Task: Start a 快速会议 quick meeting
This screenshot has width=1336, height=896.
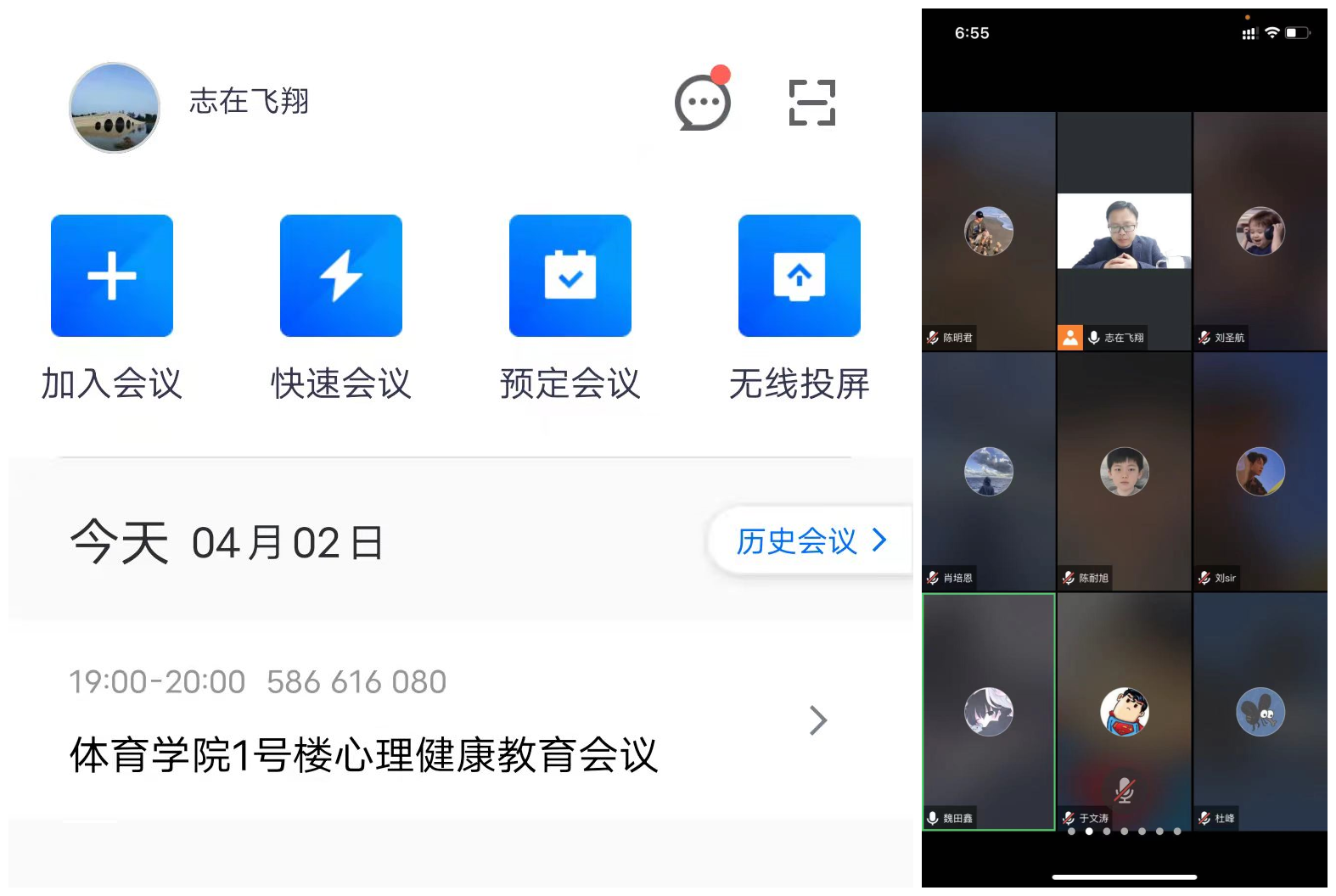Action: point(341,276)
